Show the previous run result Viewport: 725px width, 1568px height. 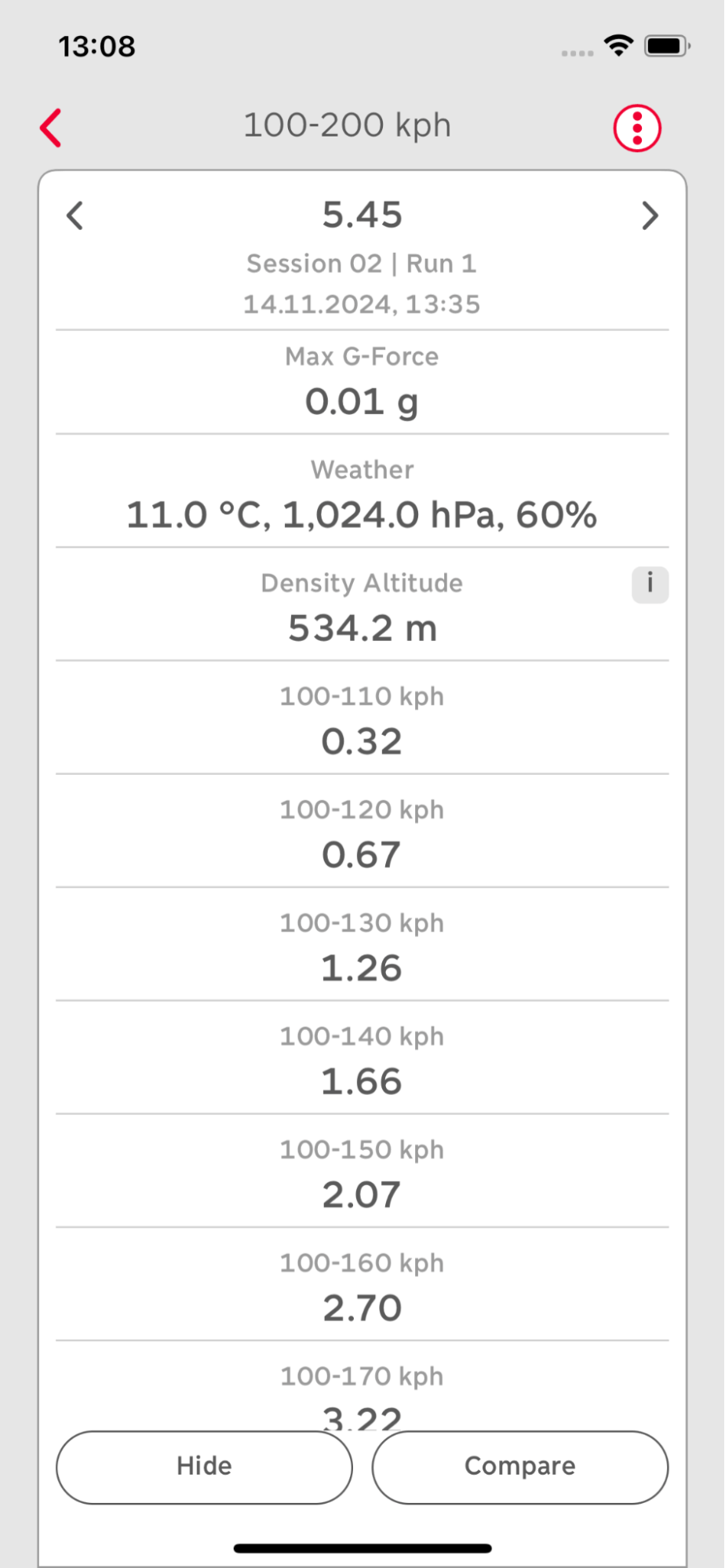click(x=75, y=216)
